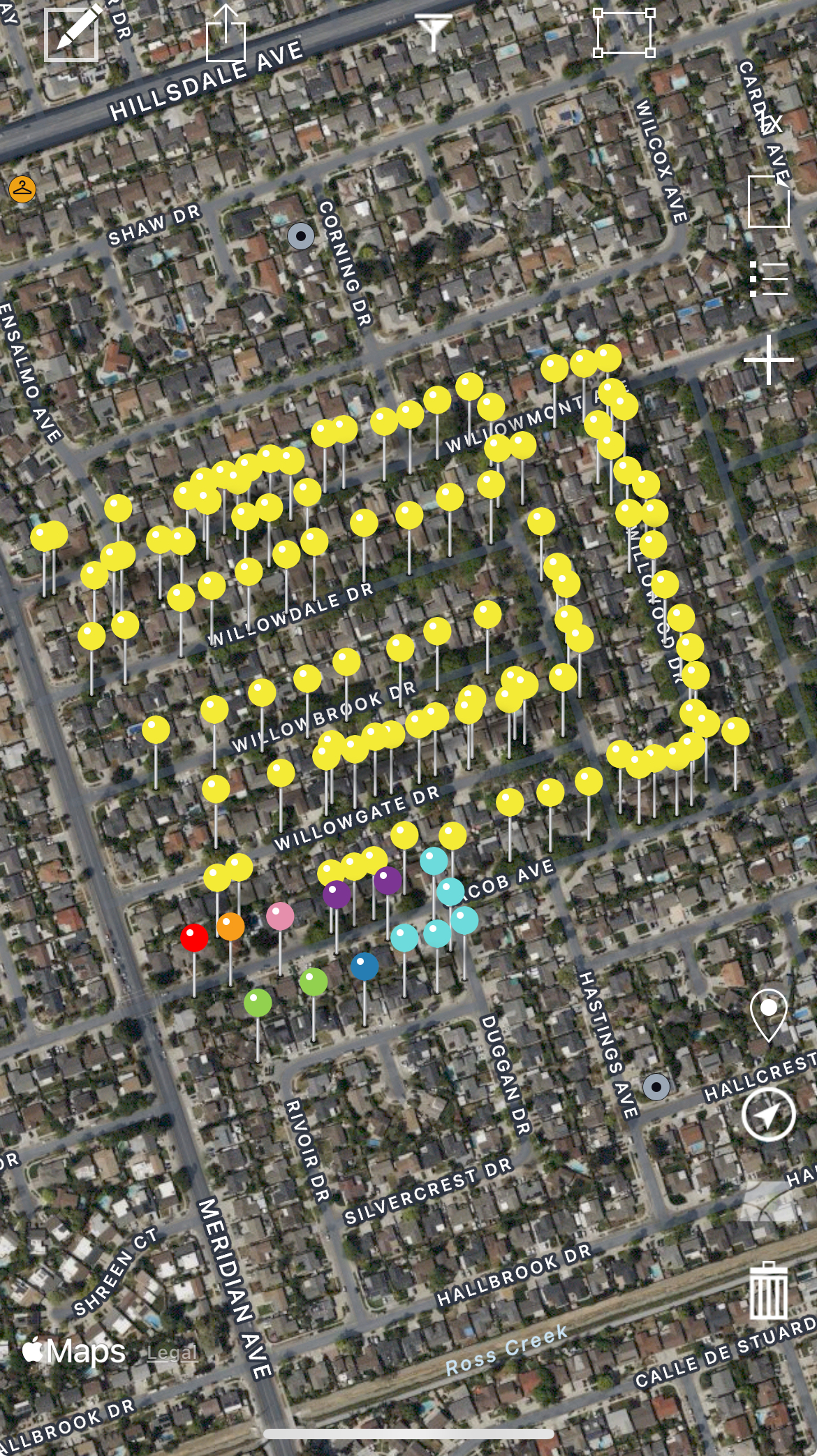The height and width of the screenshot is (1456, 817).
Task: Select the gray dot marker near Corning Dr
Action: coord(300,238)
